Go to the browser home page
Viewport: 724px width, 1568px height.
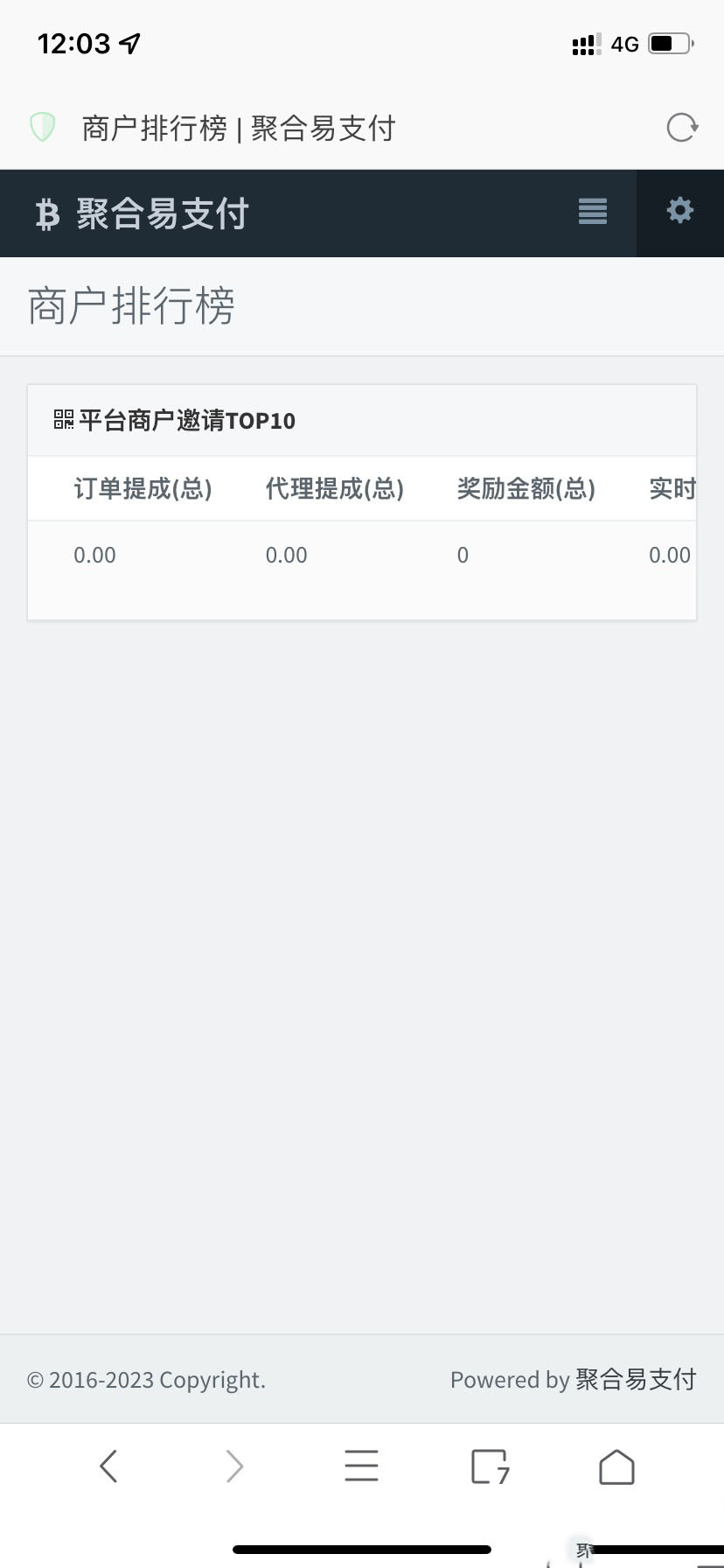pos(616,1466)
